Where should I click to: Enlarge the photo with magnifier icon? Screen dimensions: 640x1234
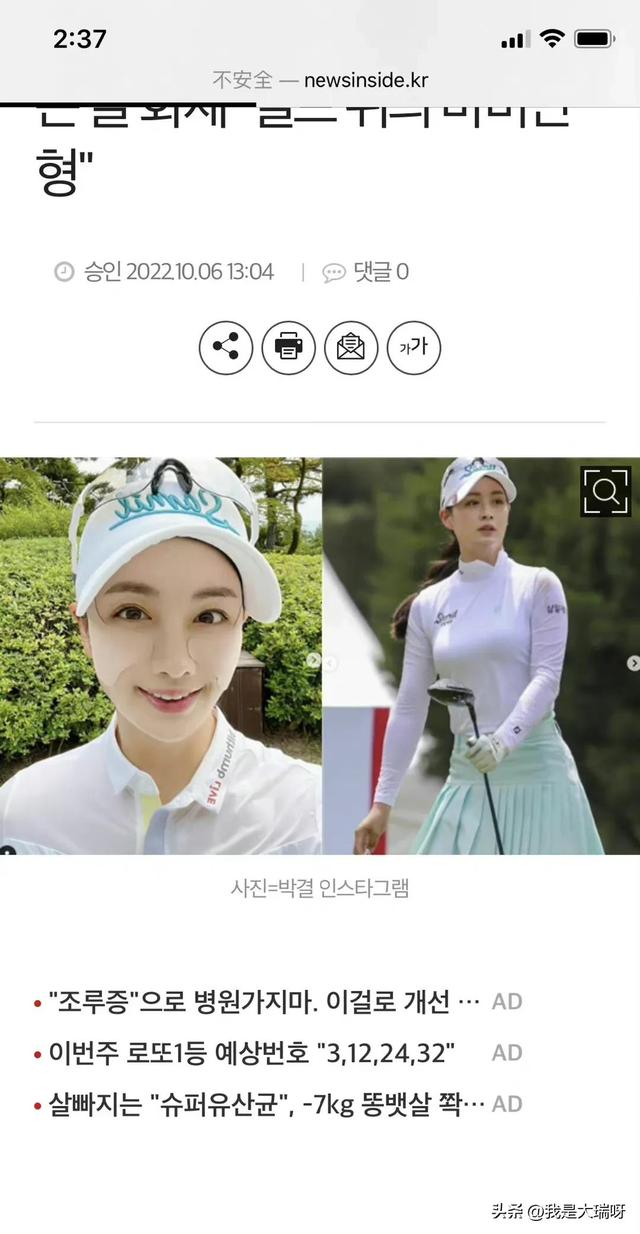pos(605,491)
